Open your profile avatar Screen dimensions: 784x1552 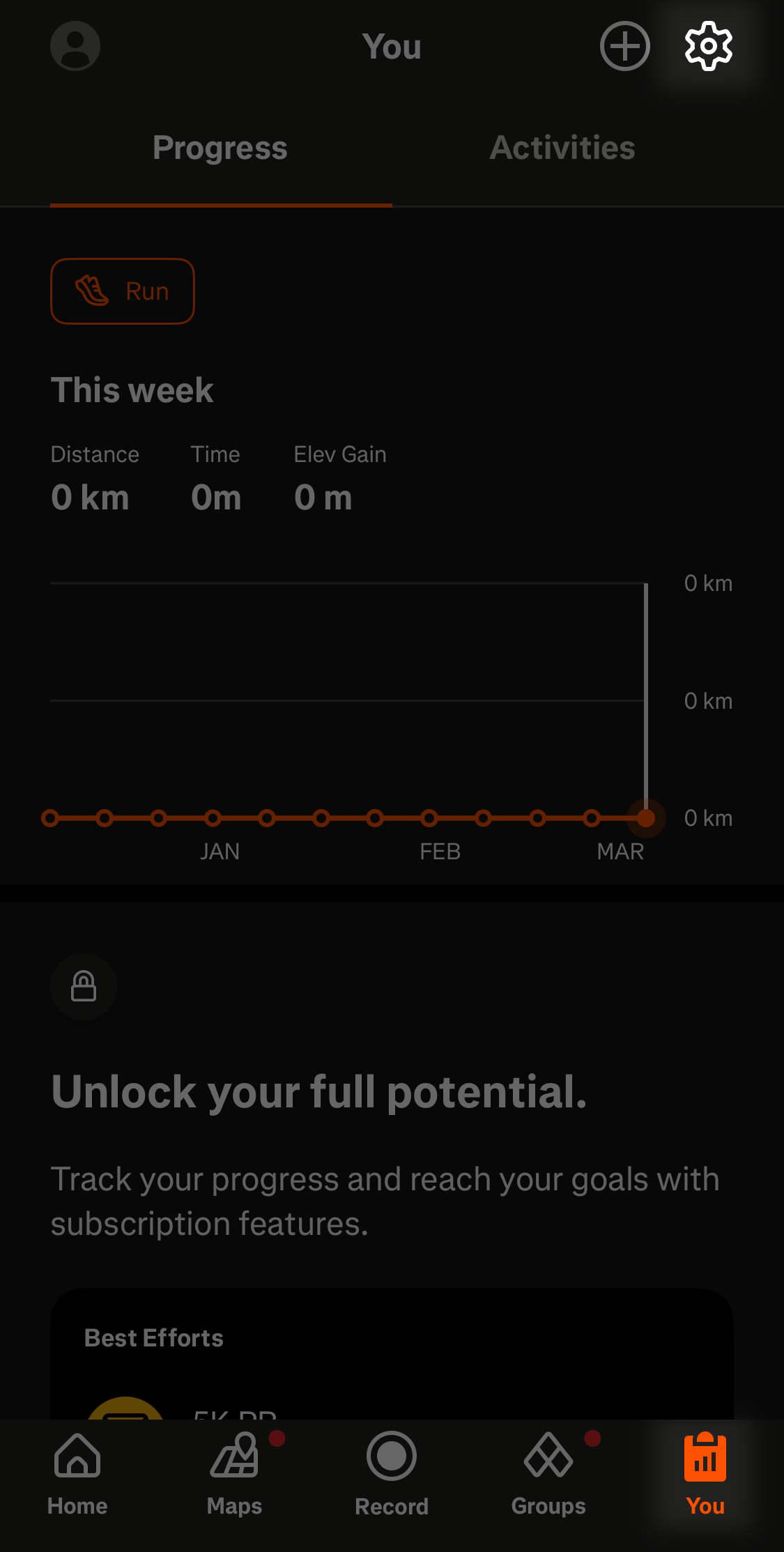[75, 46]
